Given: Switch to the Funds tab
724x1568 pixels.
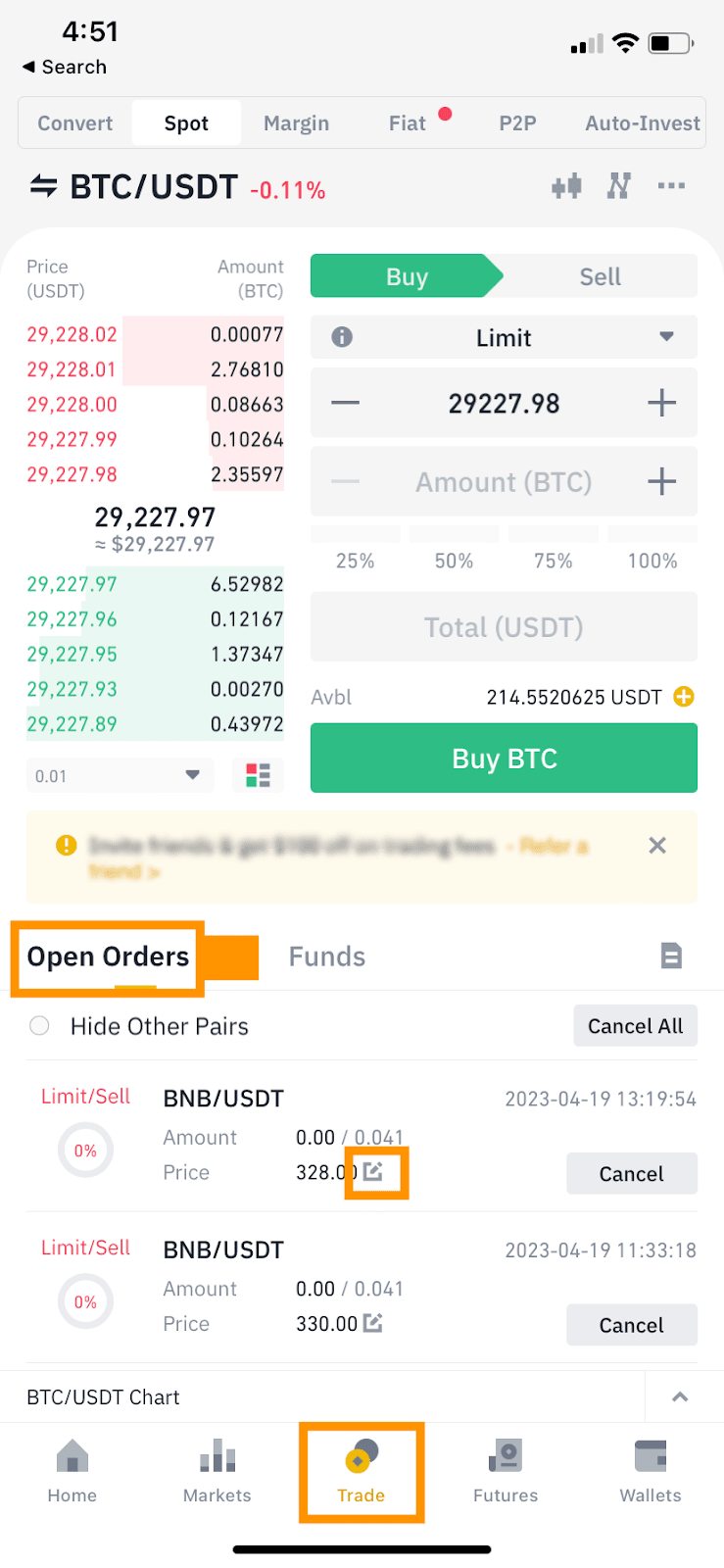Looking at the screenshot, I should point(326,956).
